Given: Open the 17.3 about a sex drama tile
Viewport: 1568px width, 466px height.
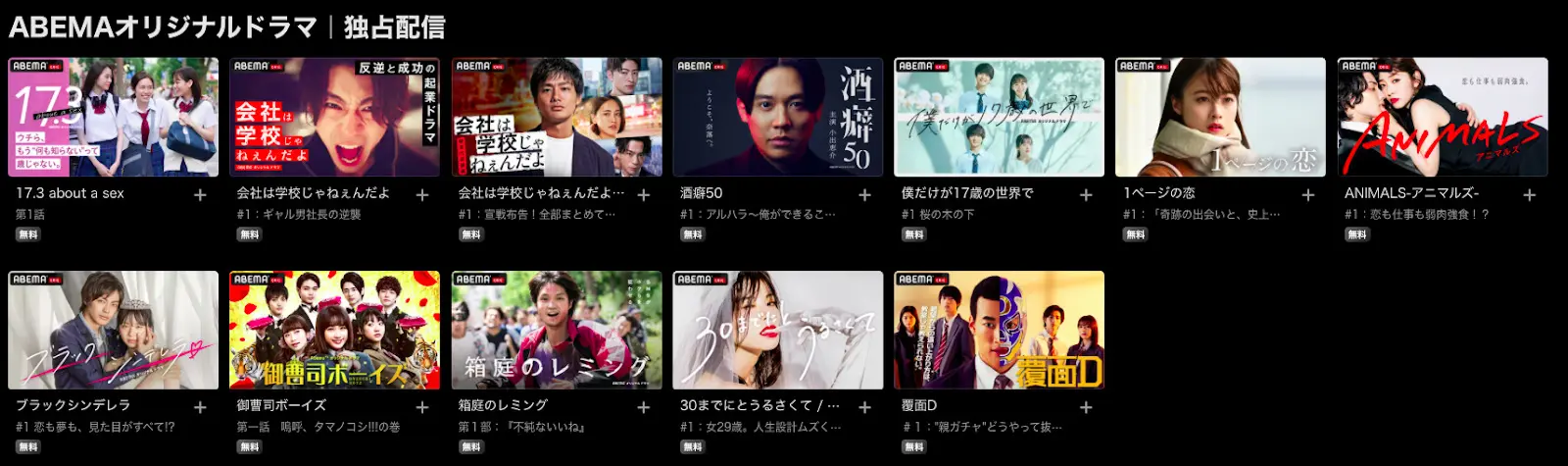Looking at the screenshot, I should (x=113, y=117).
